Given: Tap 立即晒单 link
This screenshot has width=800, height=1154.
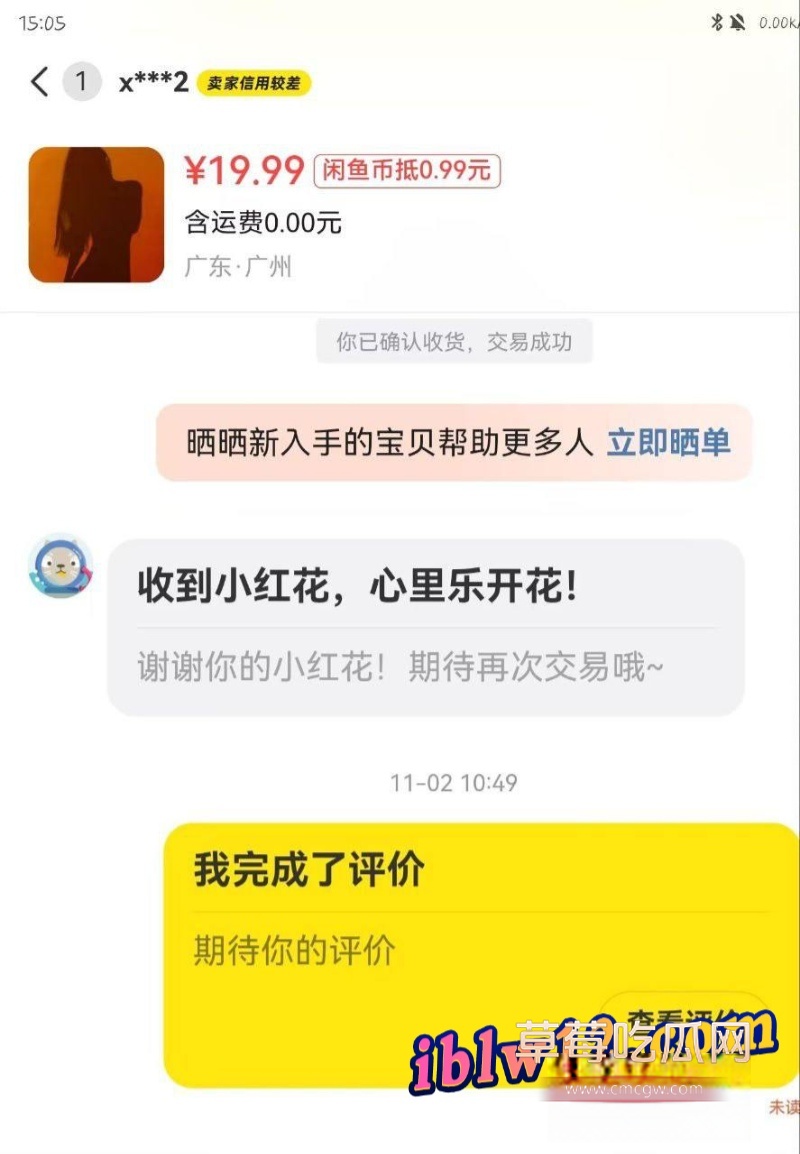Looking at the screenshot, I should click(x=668, y=443).
